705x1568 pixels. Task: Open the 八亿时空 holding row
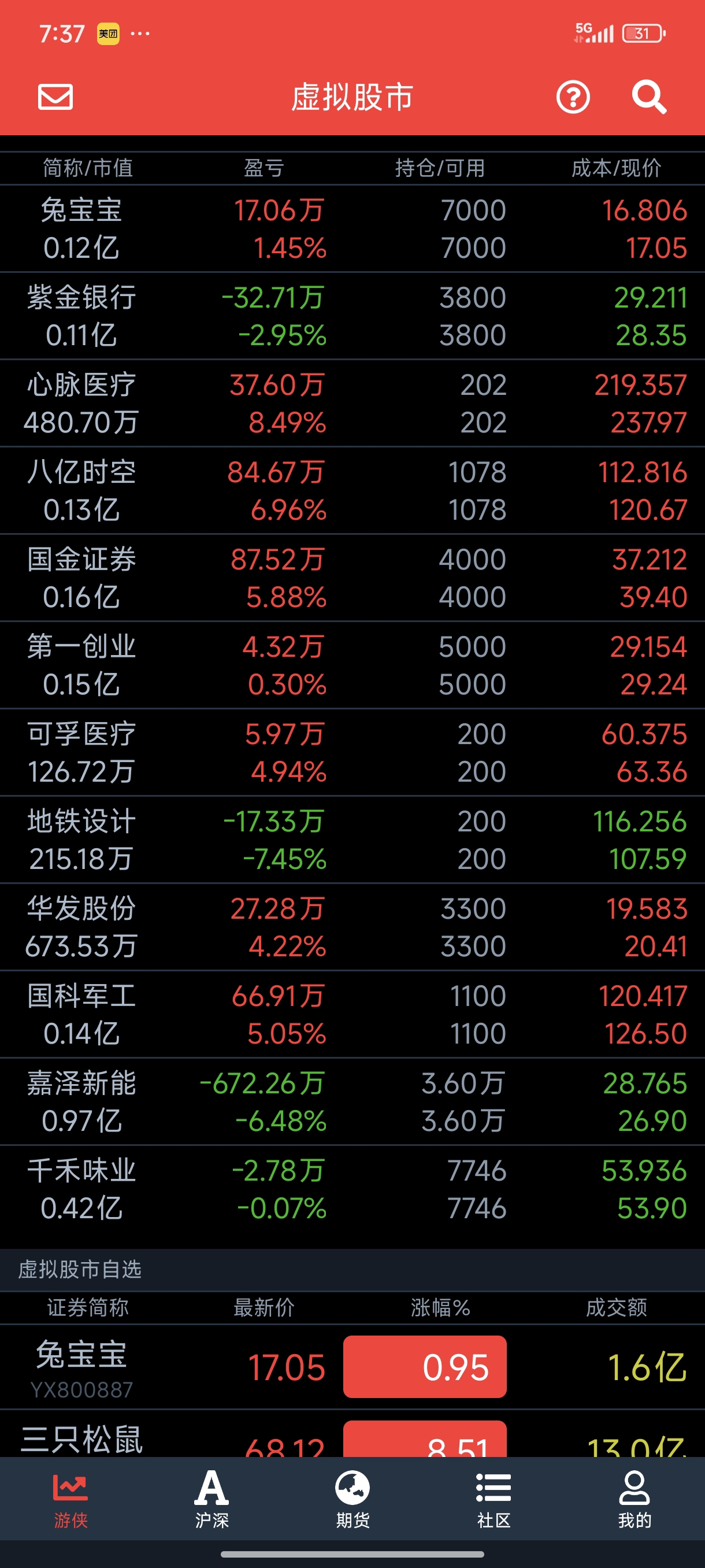pos(352,491)
